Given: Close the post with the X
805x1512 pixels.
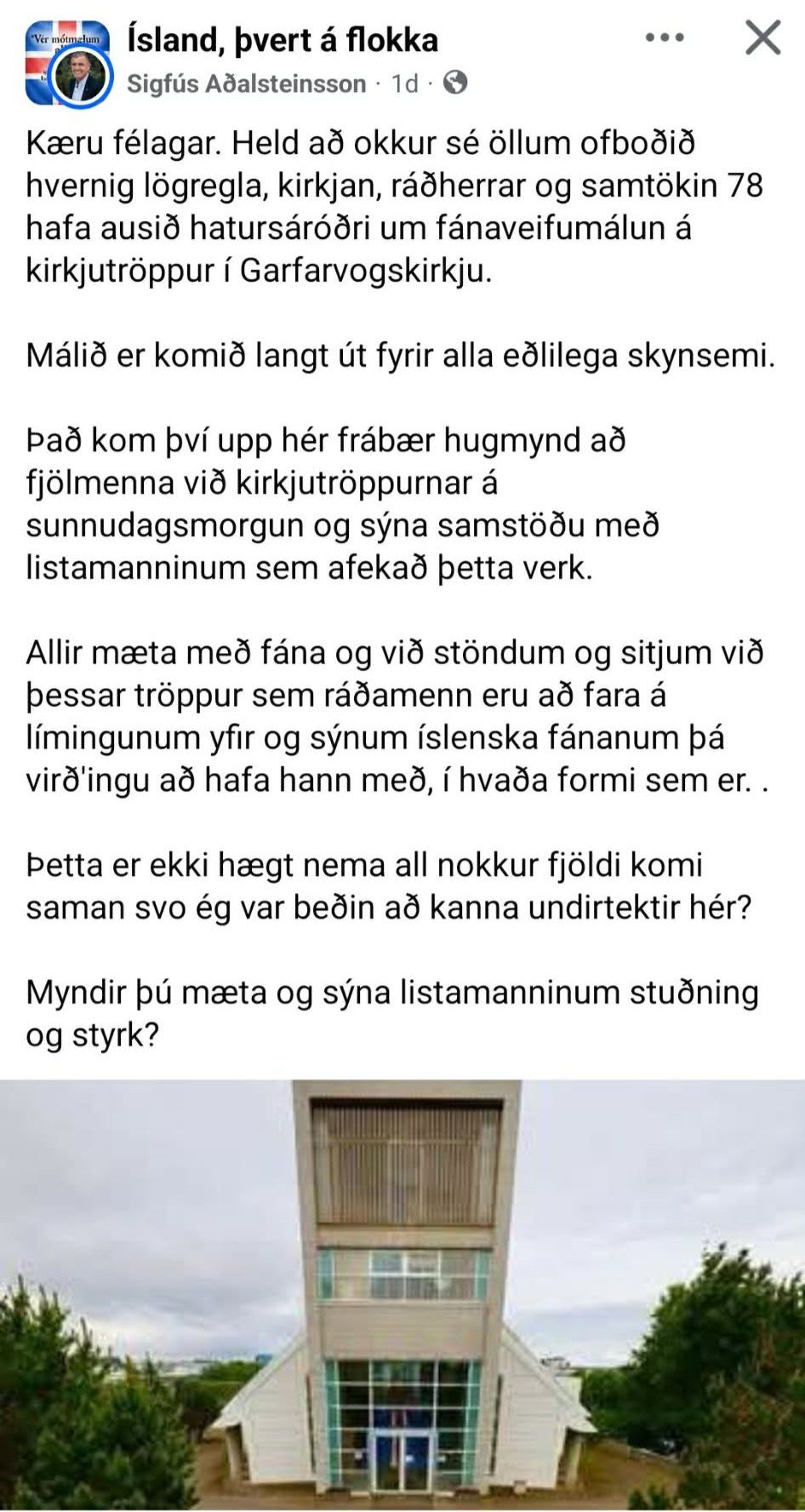Looking at the screenshot, I should coord(762,37).
